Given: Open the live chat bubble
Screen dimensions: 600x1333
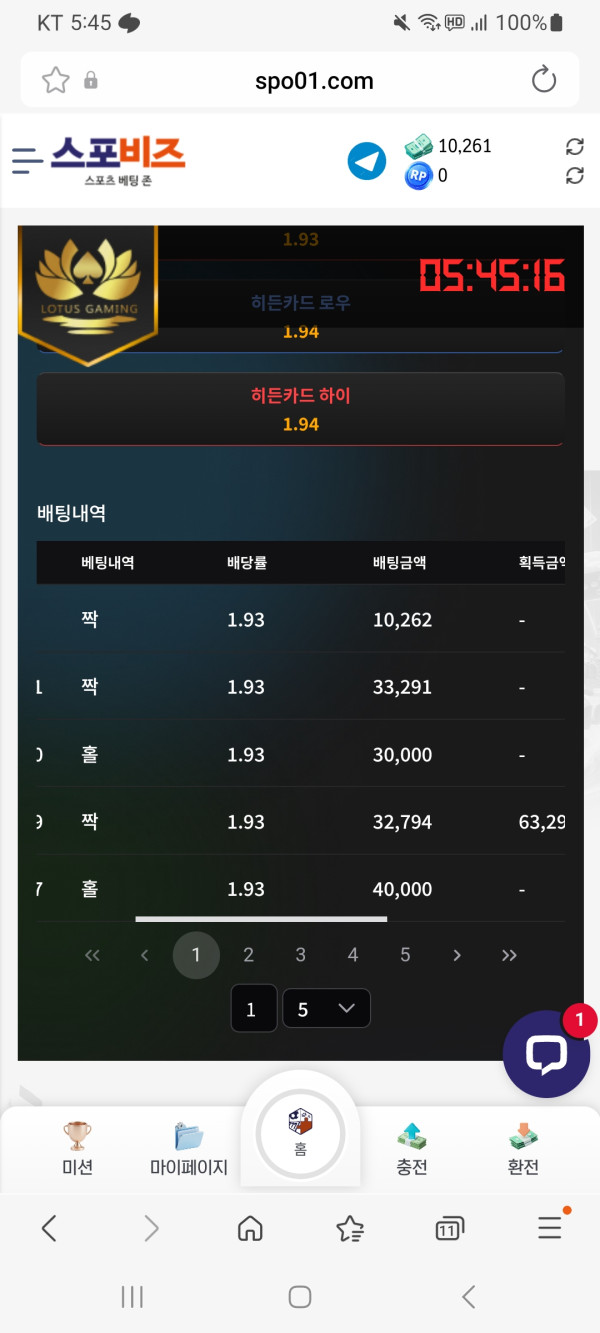Looking at the screenshot, I should pyautogui.click(x=546, y=1053).
